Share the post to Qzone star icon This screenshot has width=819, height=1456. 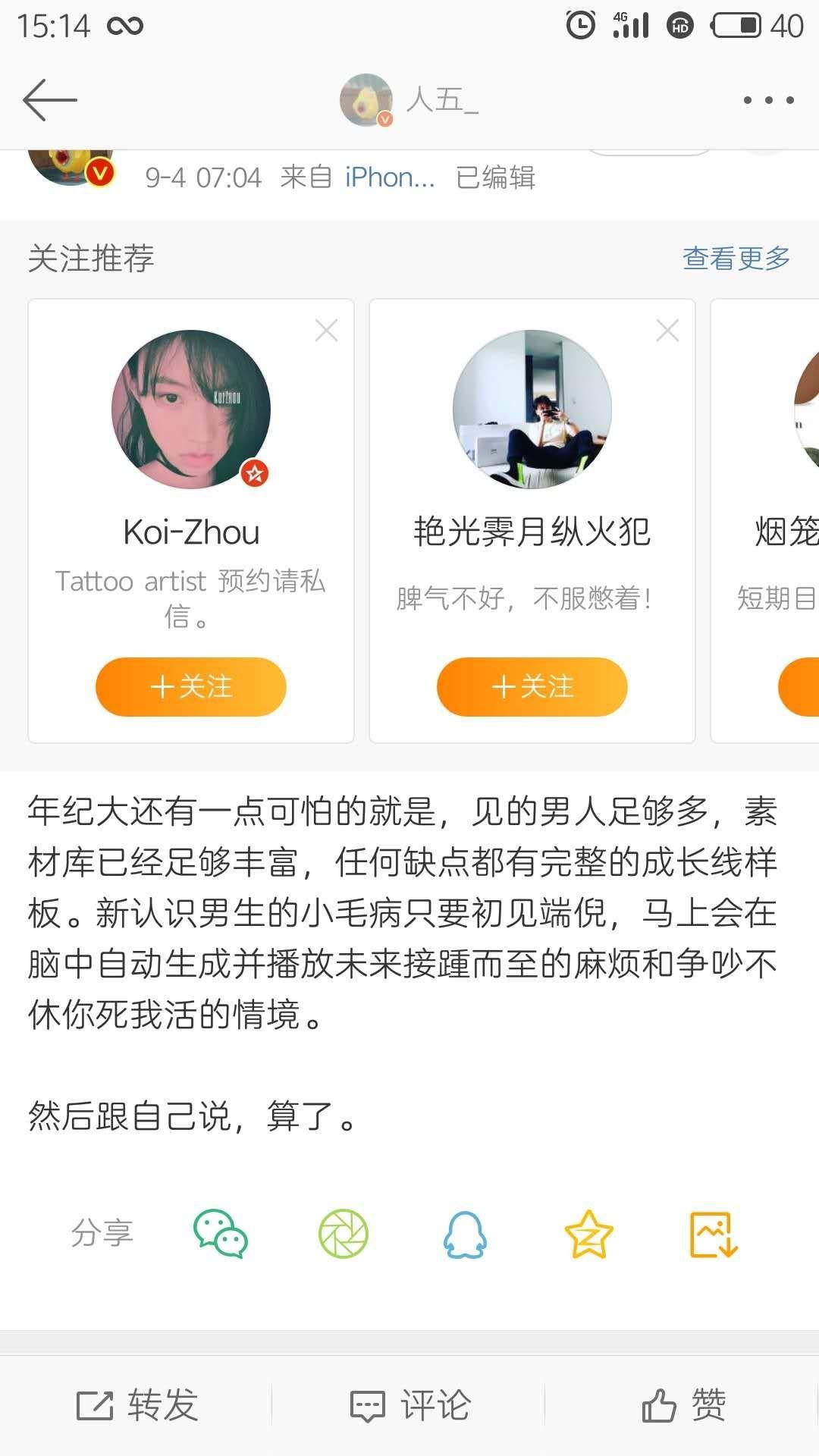(x=588, y=1234)
